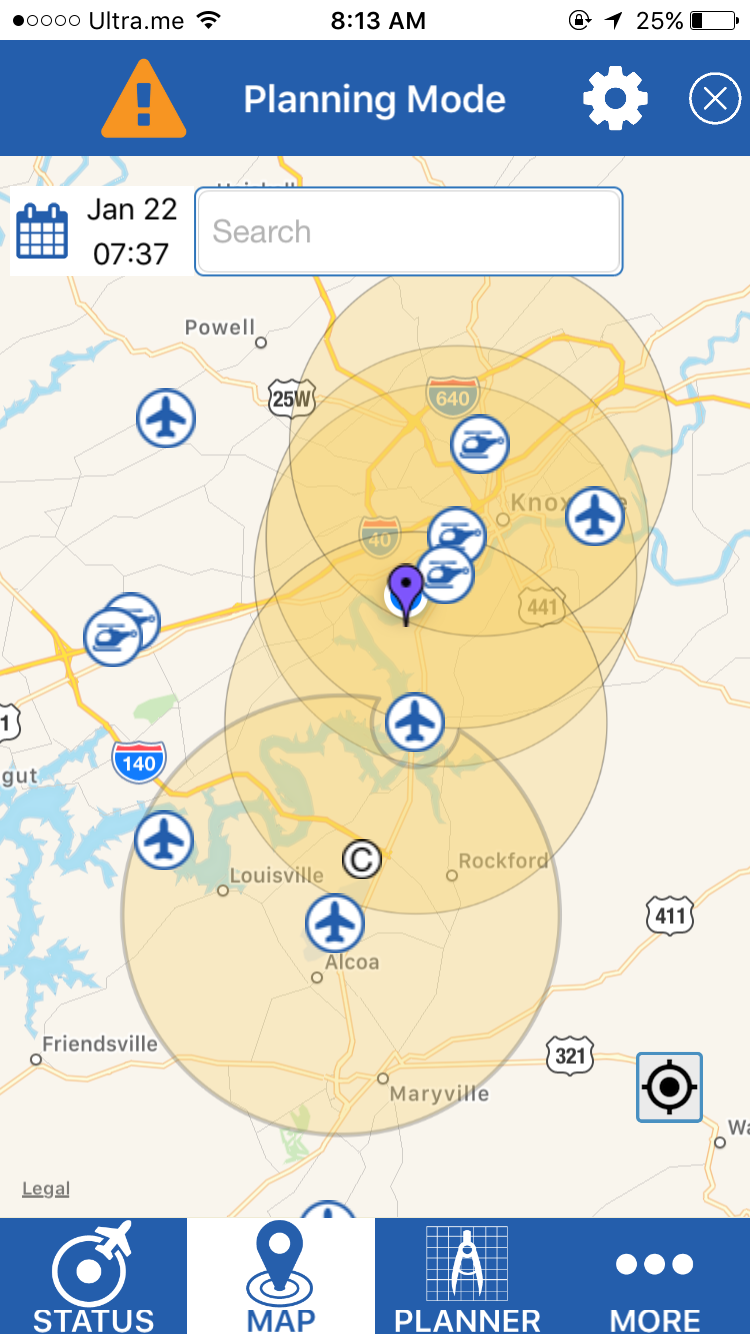The height and width of the screenshot is (1334, 750).
Task: Open the Legal link on the map
Action: (46, 1188)
